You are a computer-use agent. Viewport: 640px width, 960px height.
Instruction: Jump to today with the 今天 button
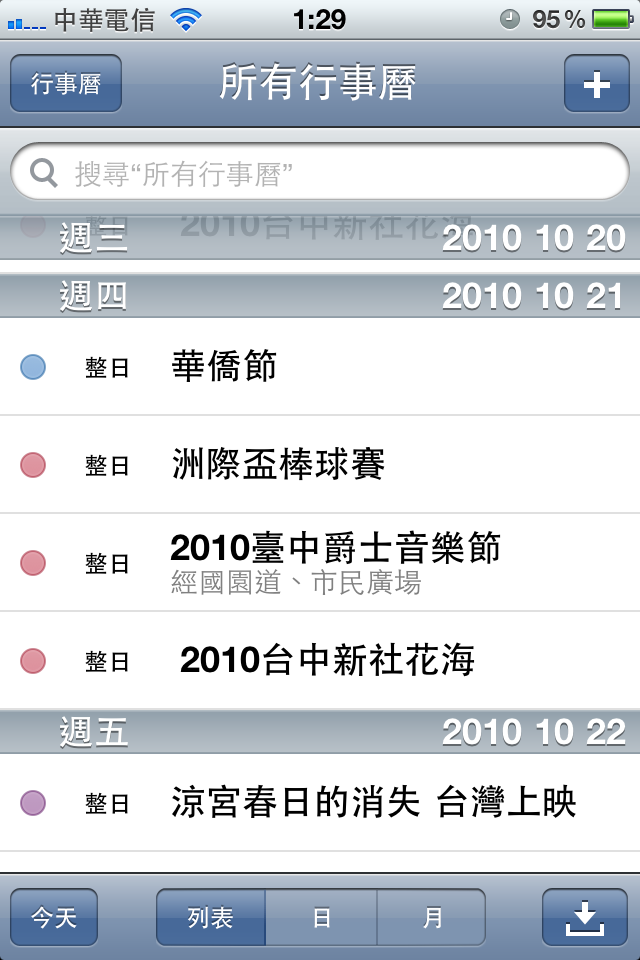click(54, 917)
